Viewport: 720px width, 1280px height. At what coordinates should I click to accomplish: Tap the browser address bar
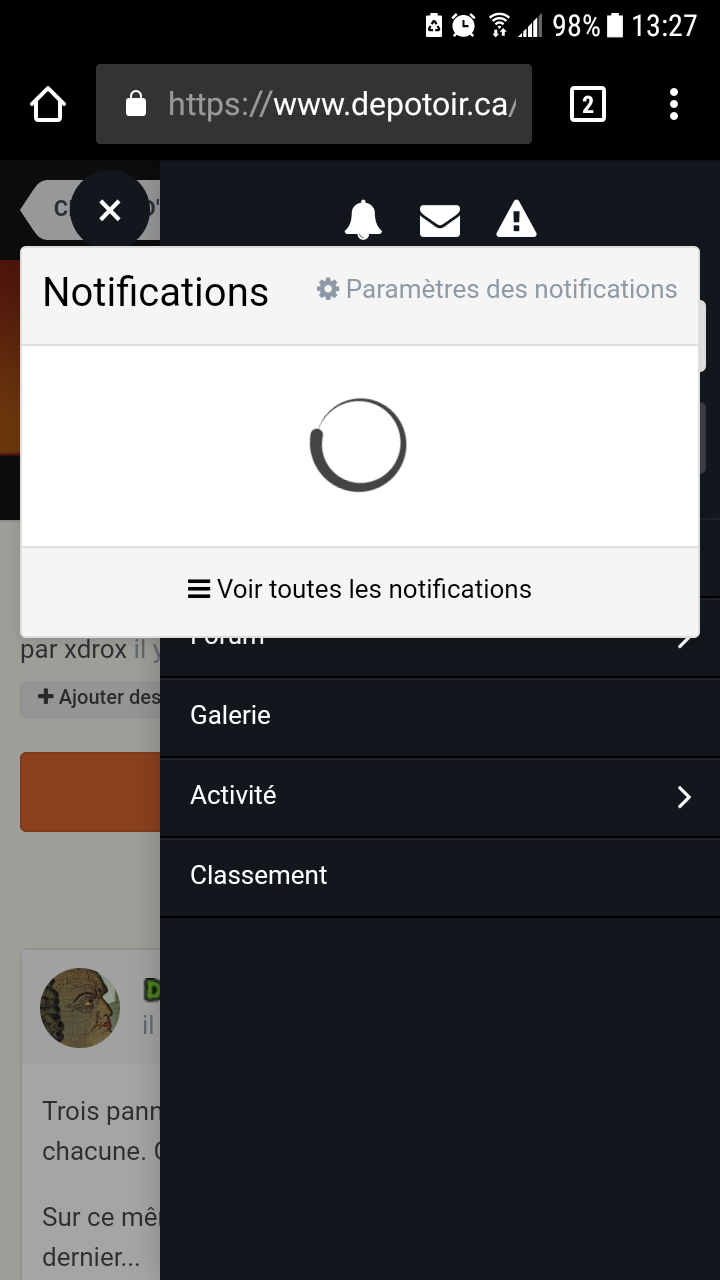(x=314, y=104)
